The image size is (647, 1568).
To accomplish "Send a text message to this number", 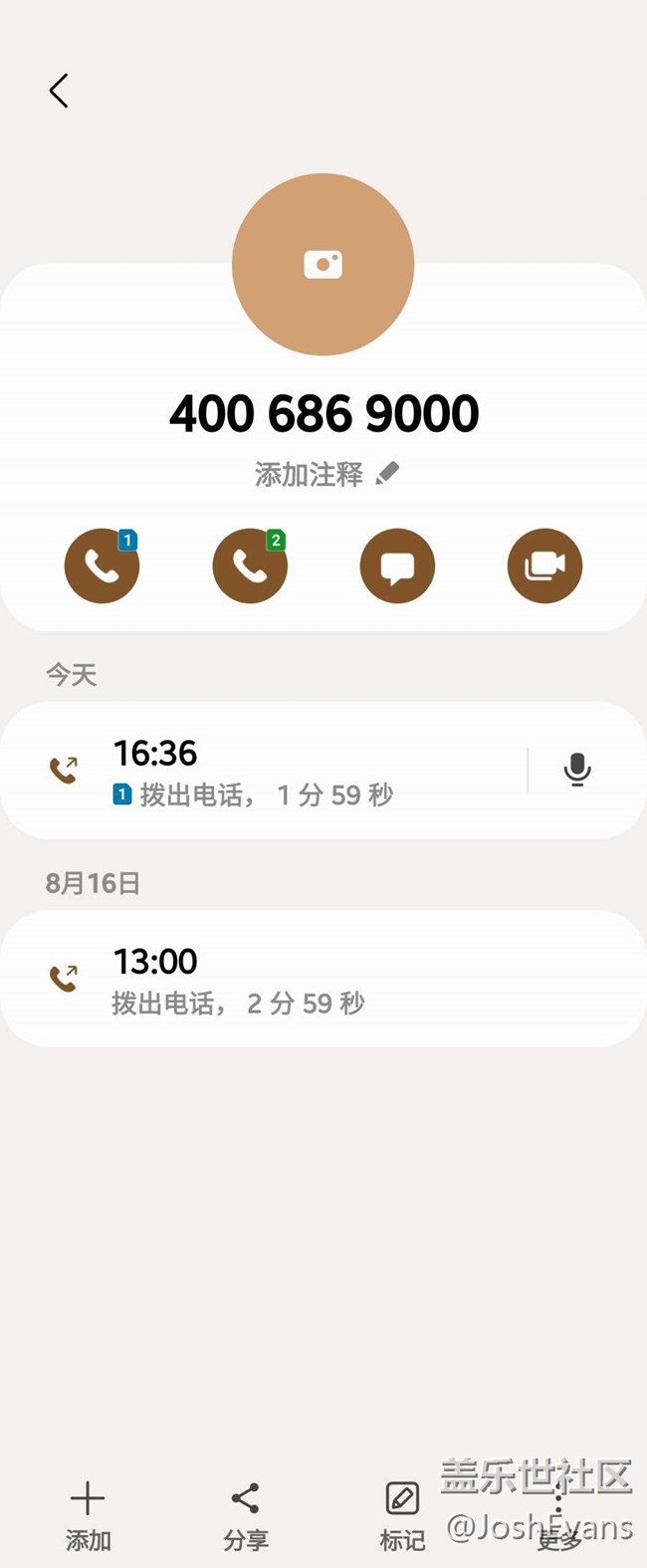I will [x=397, y=566].
